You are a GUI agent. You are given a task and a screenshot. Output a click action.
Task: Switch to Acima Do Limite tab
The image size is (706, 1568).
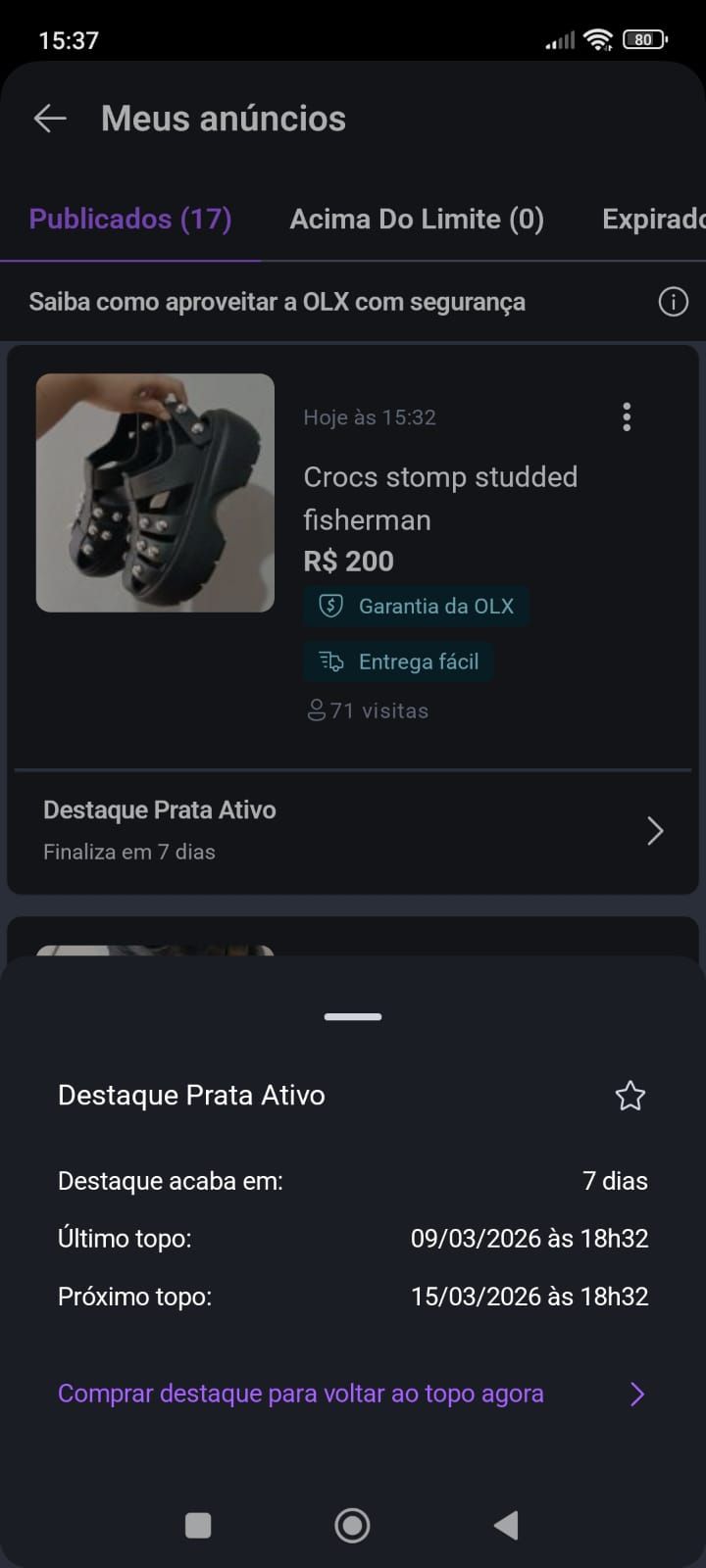point(417,219)
